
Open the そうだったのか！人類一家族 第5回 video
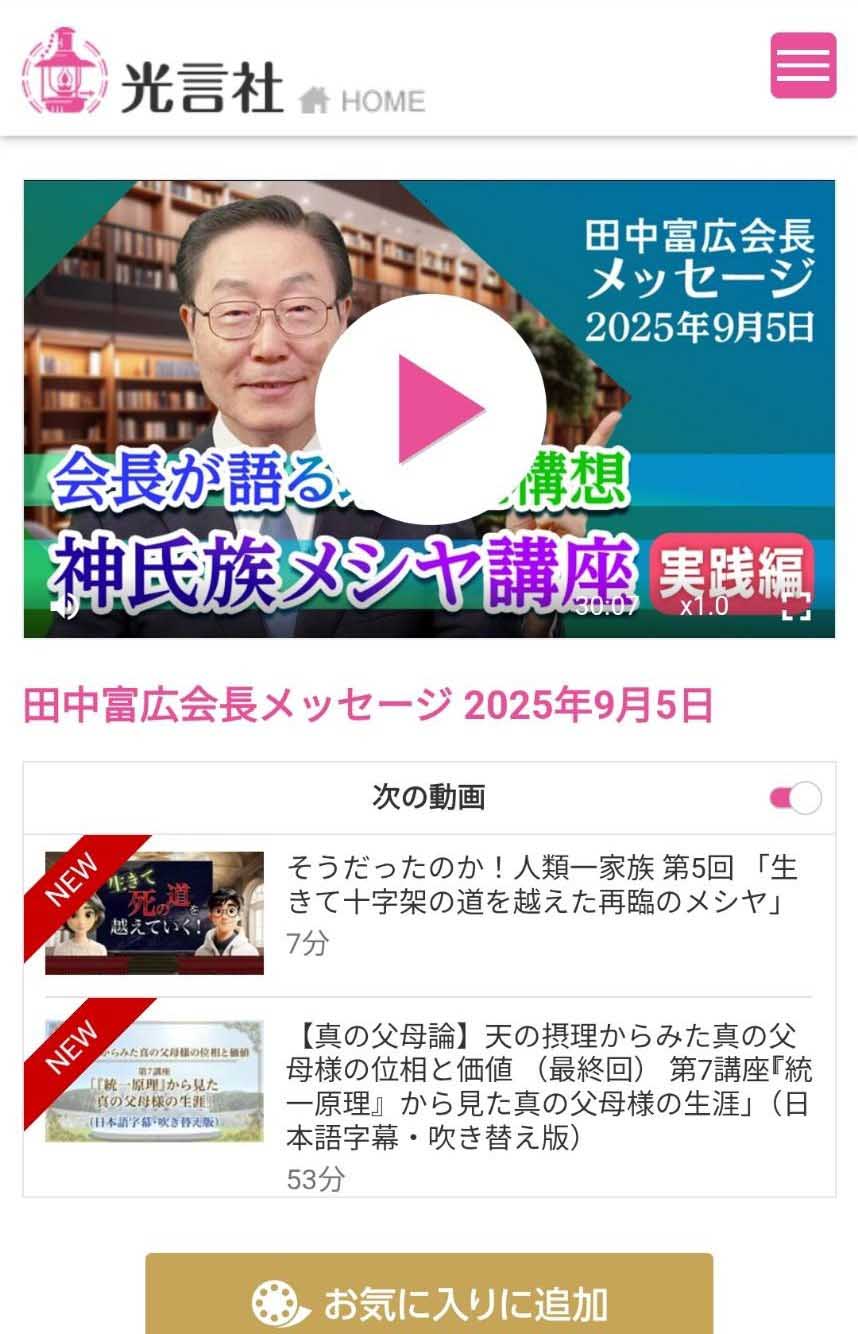coord(540,885)
